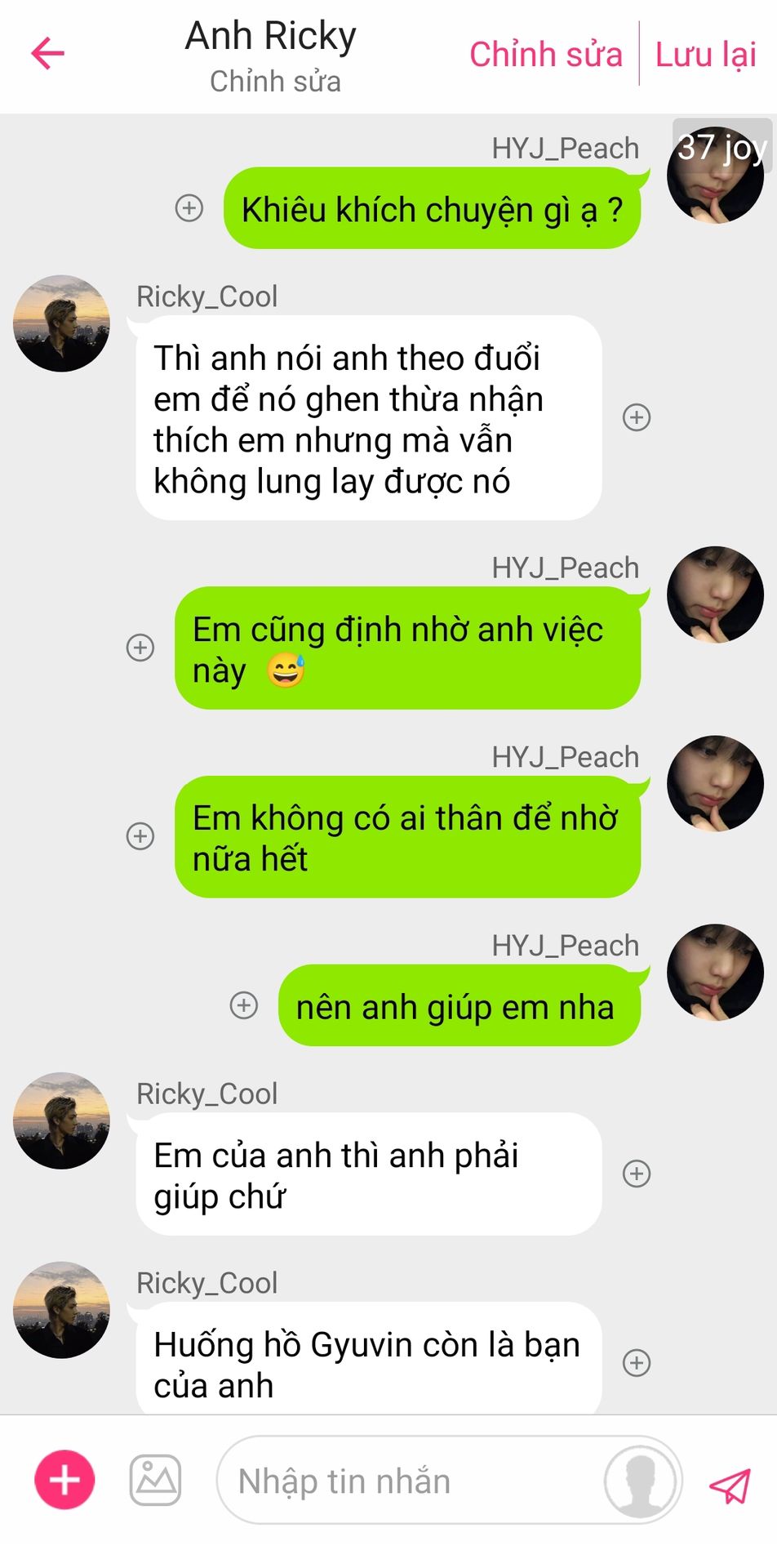
Task: Tap Chỉnh sửa under the Anh Ricky title
Action: pos(275,82)
